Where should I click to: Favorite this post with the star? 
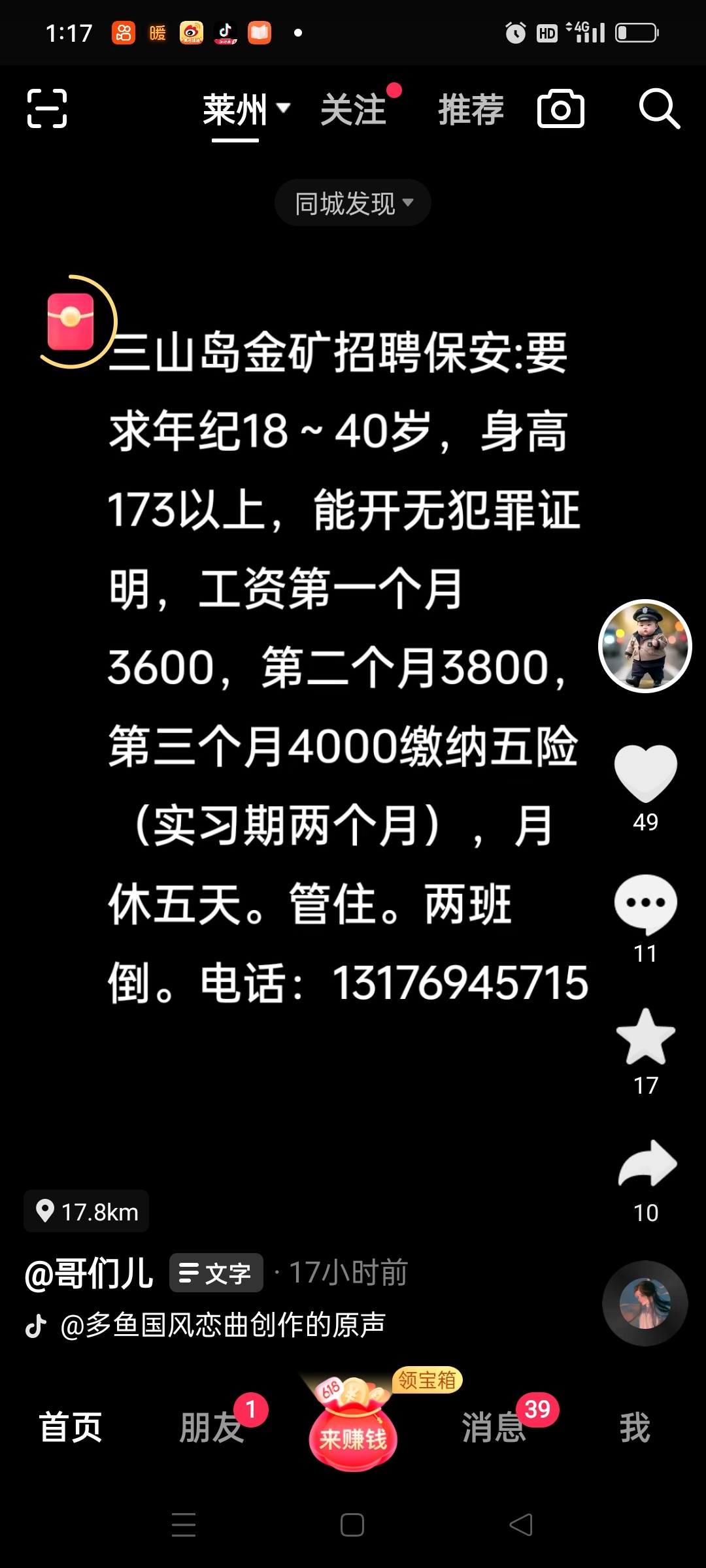point(645,1037)
